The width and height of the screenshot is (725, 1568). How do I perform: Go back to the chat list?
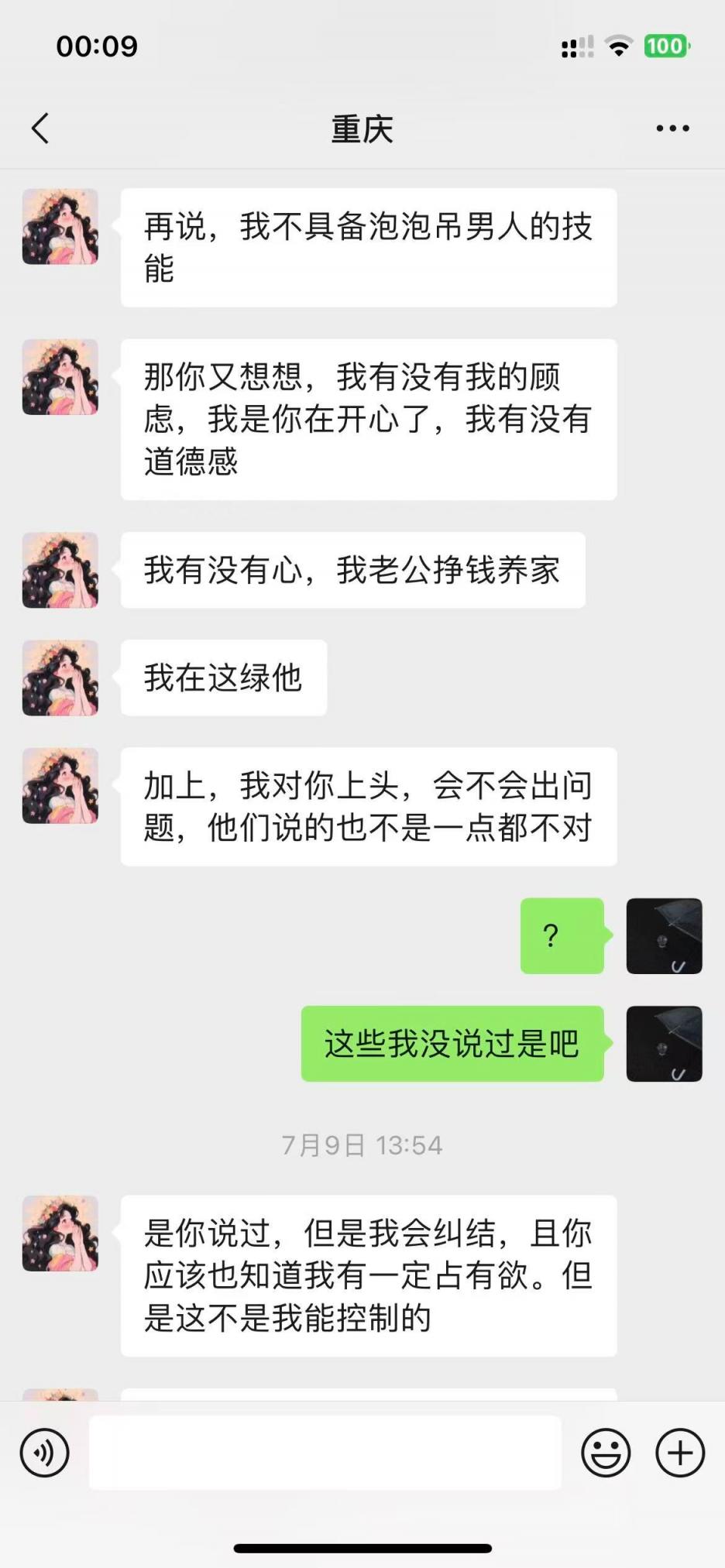click(41, 129)
